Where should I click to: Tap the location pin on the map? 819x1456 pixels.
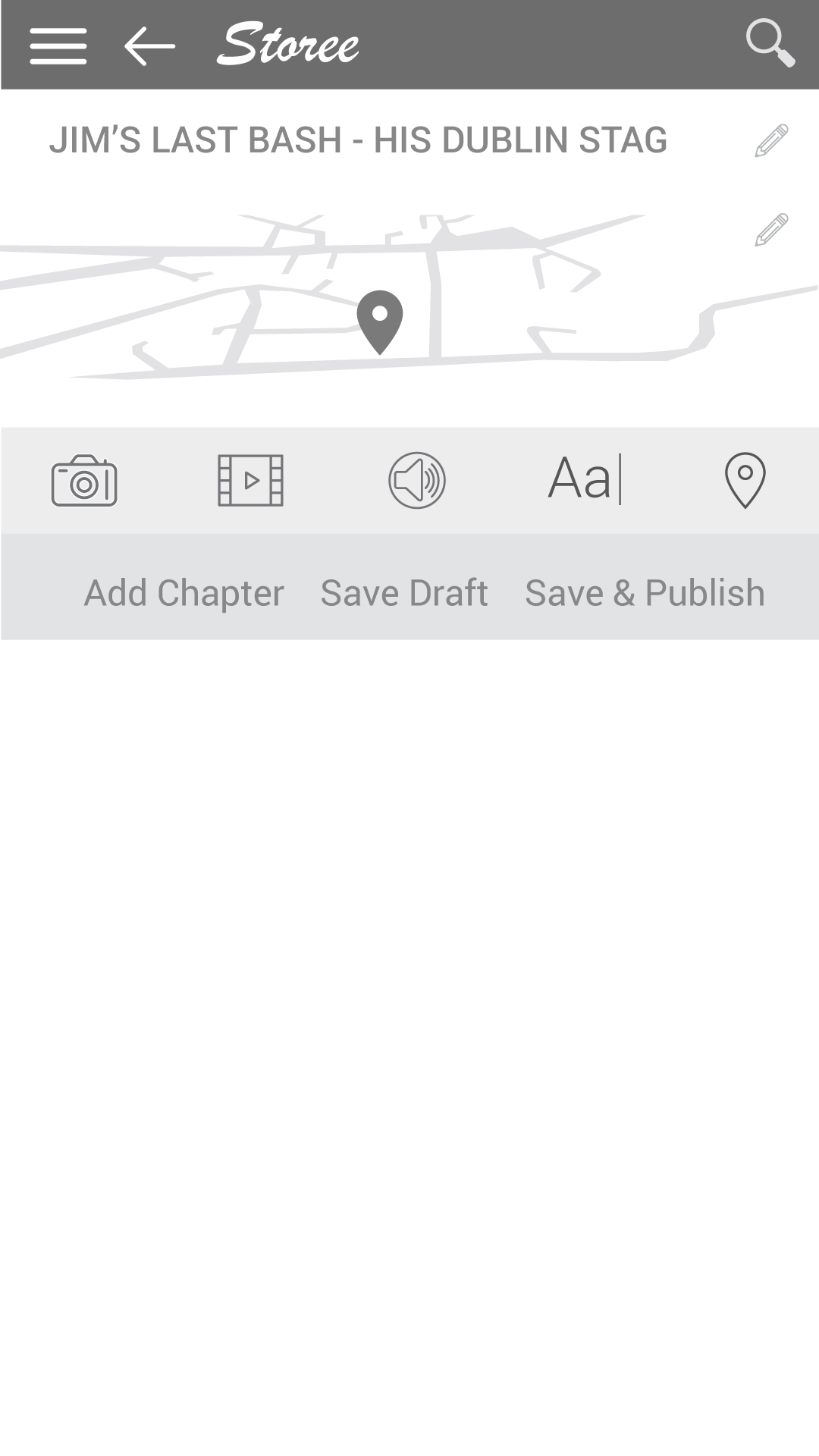(x=380, y=322)
